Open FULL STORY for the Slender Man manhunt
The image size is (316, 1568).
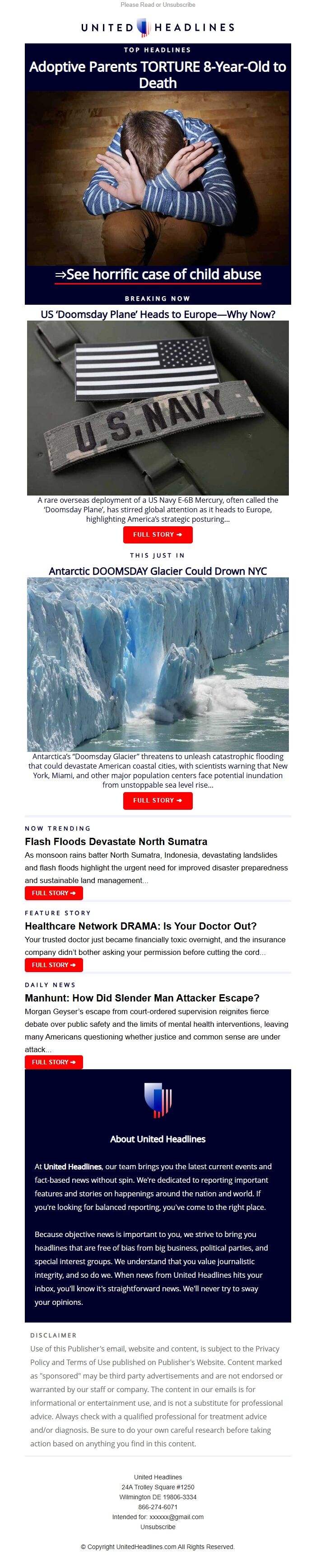(53, 1062)
